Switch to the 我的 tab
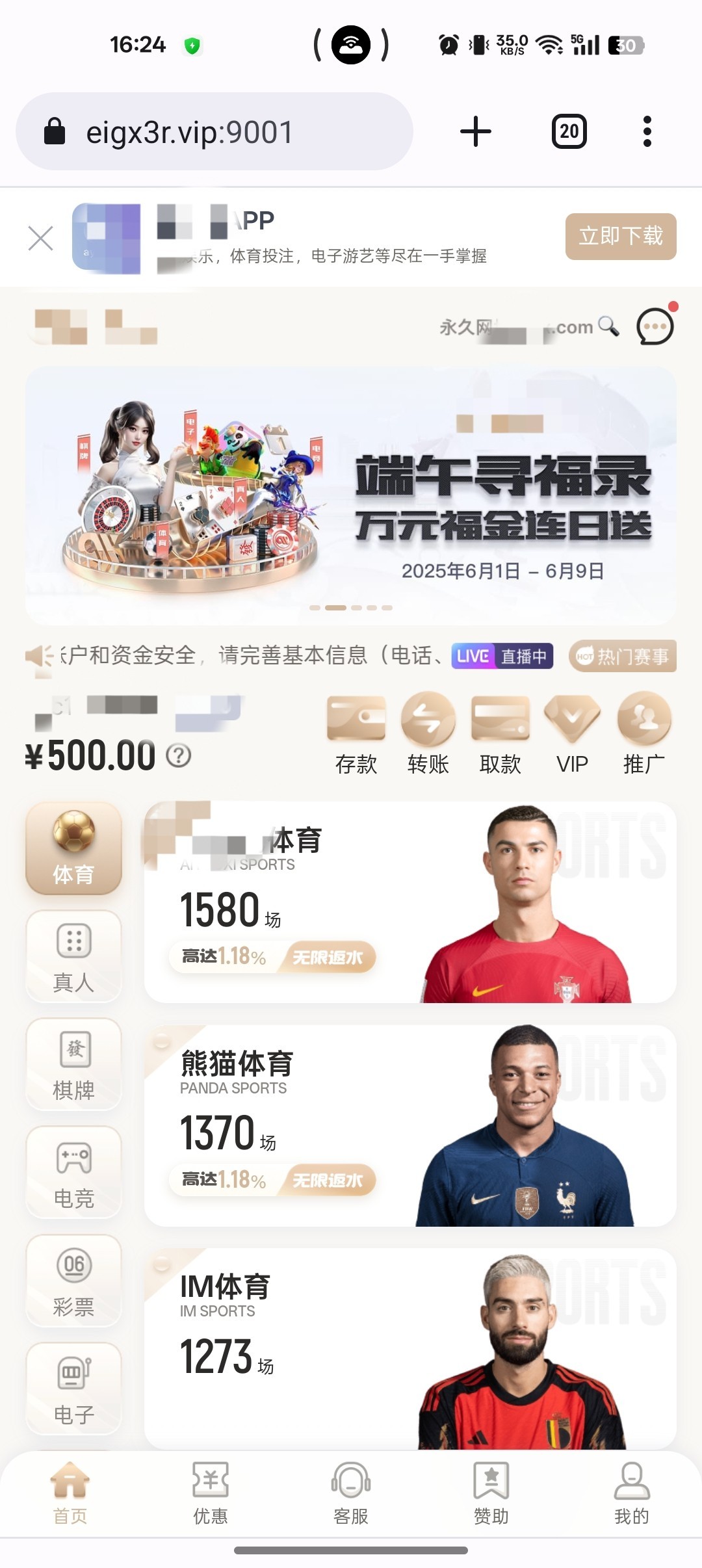Screen dimensions: 702x1568 [x=631, y=1493]
